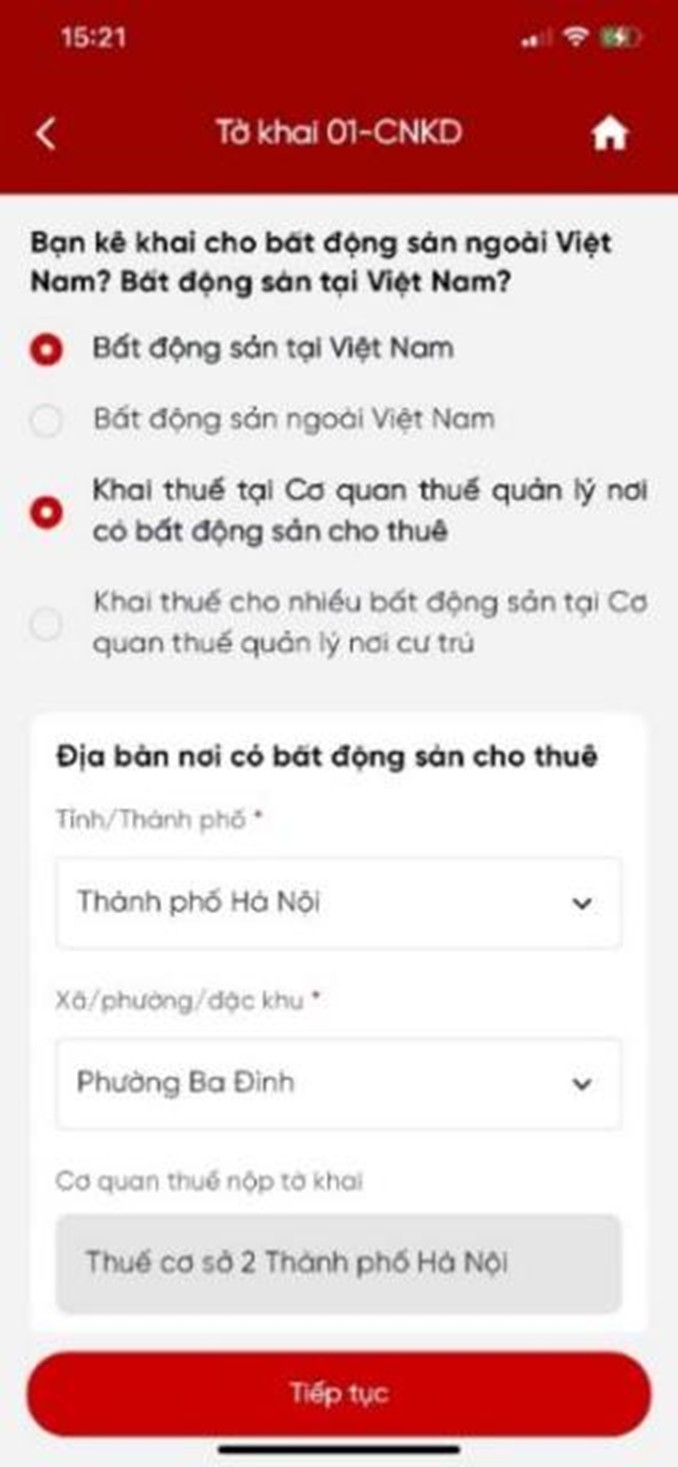Tap the Tiếp tục button

pyautogui.click(x=338, y=1394)
